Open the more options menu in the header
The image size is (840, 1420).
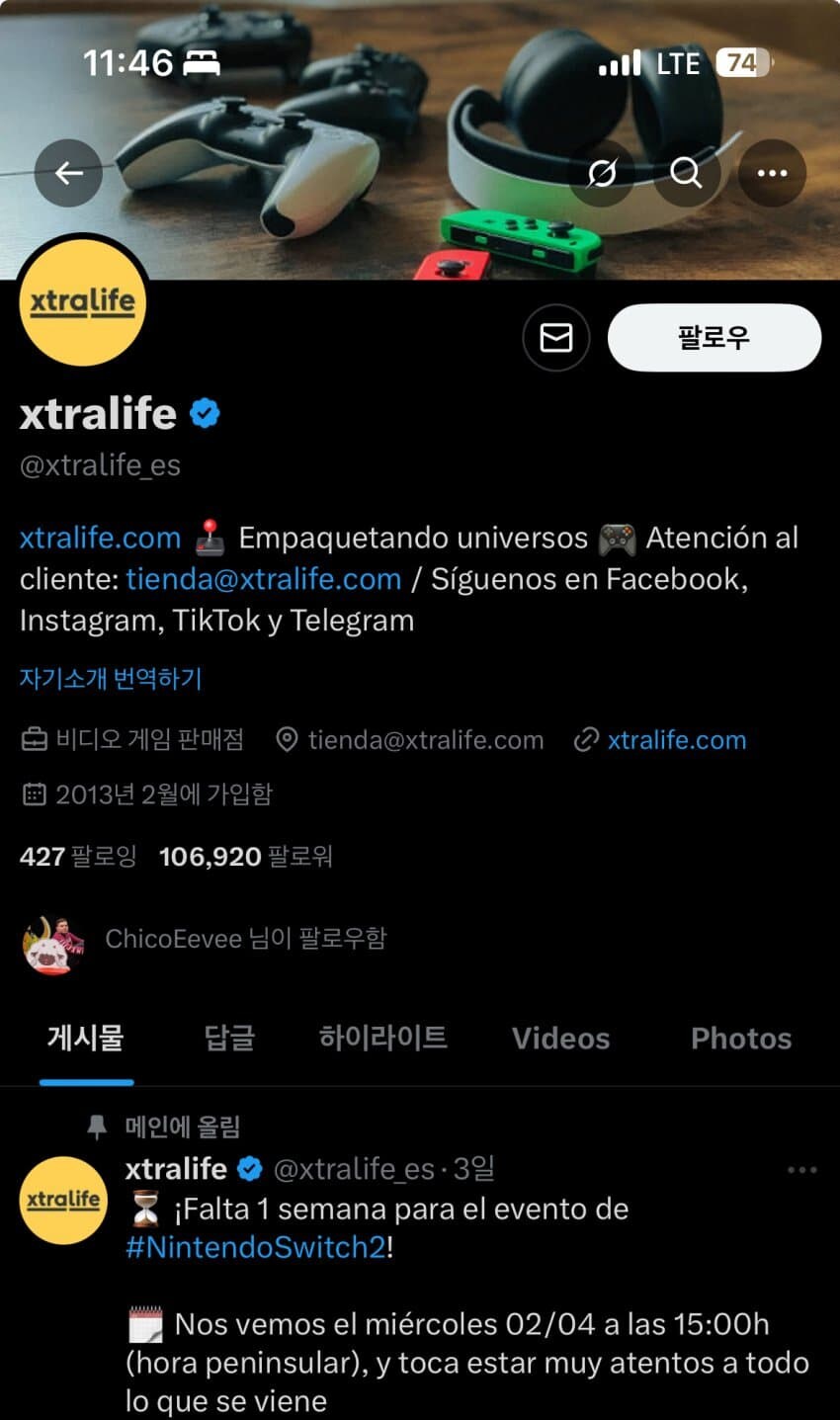(773, 173)
